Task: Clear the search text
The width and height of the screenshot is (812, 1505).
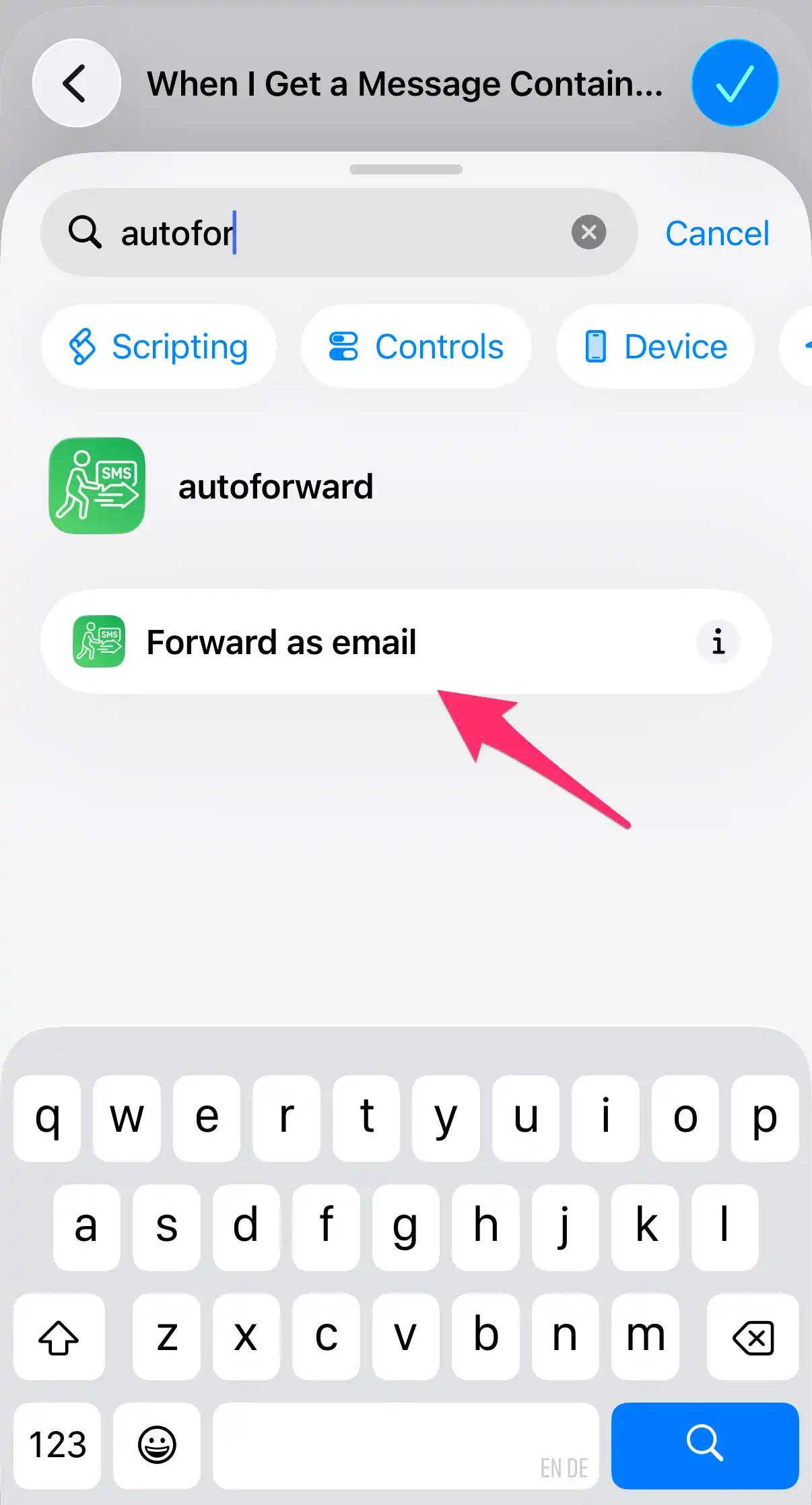Action: pos(588,232)
